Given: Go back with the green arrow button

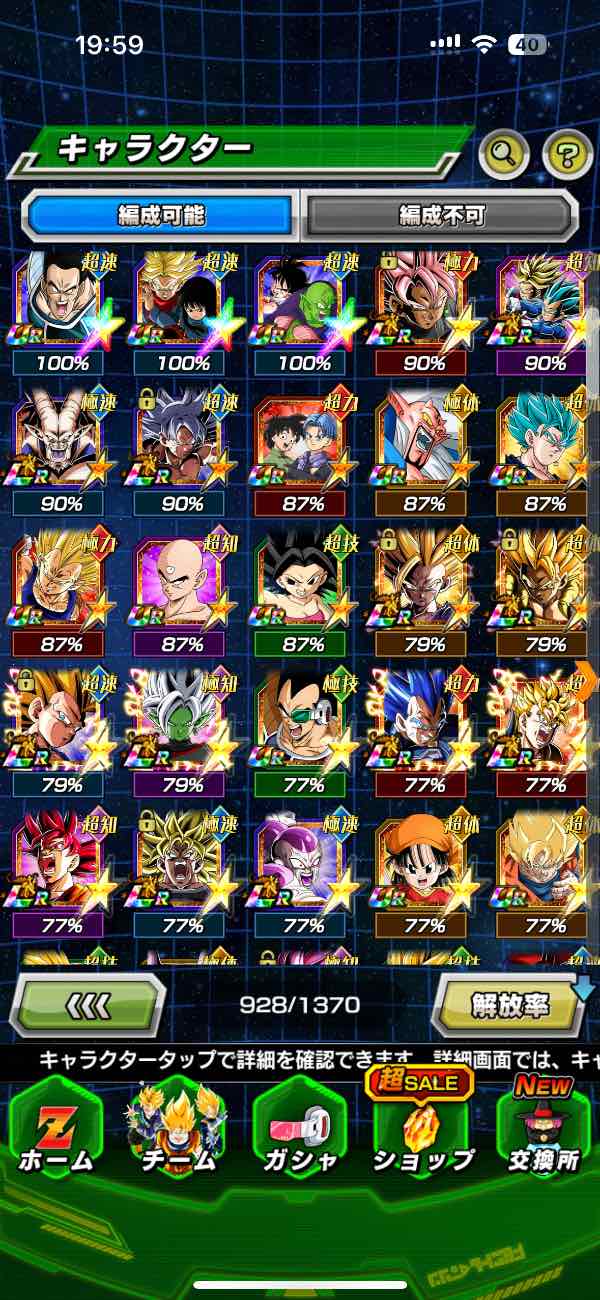Looking at the screenshot, I should coord(87,1003).
